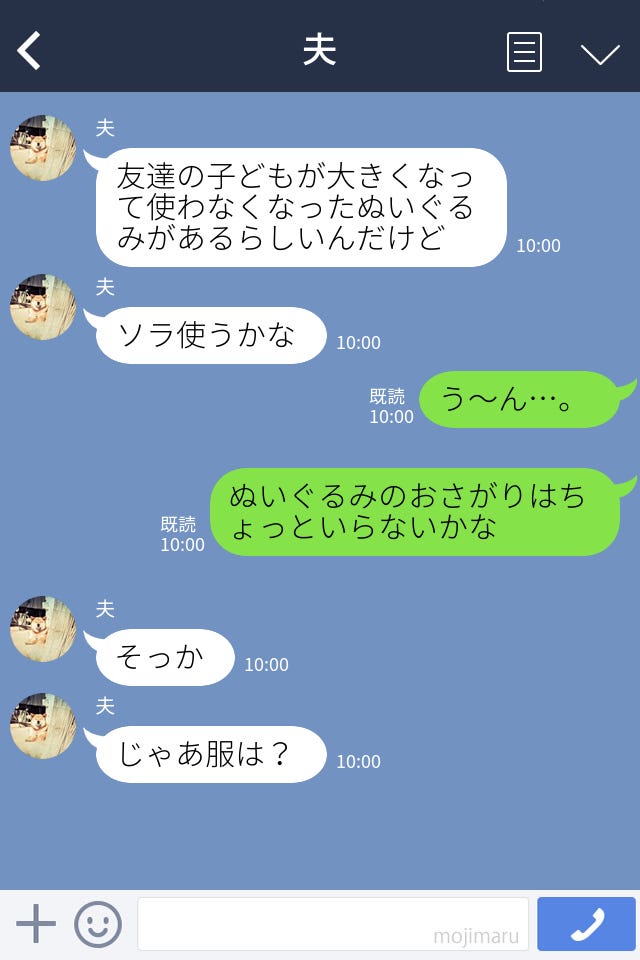Viewport: 640px width, 960px height.
Task: Open 夫's avatar beside the じゃあ服は？ message
Action: 43,726
